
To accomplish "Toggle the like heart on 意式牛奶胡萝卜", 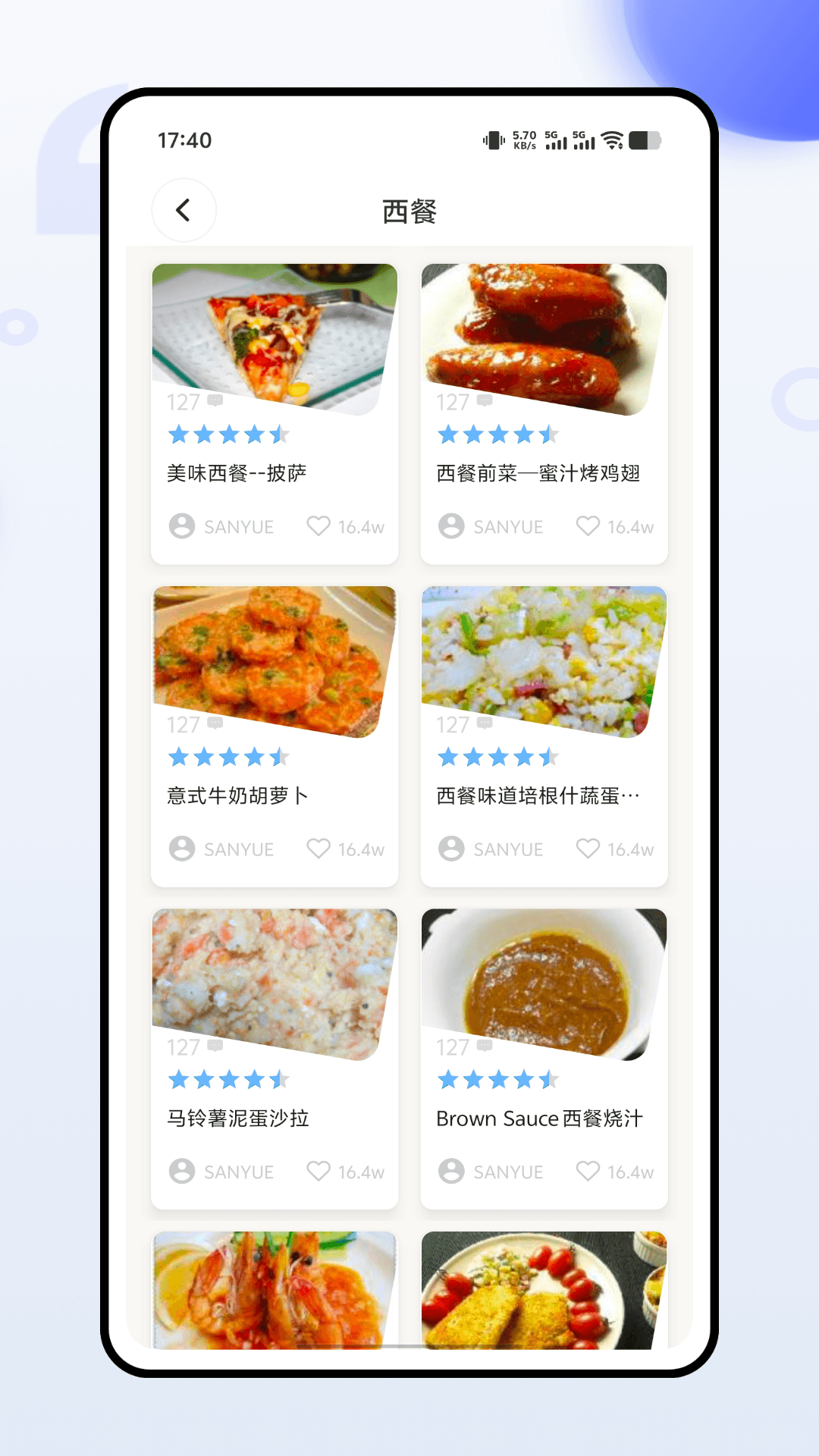I will (x=318, y=849).
